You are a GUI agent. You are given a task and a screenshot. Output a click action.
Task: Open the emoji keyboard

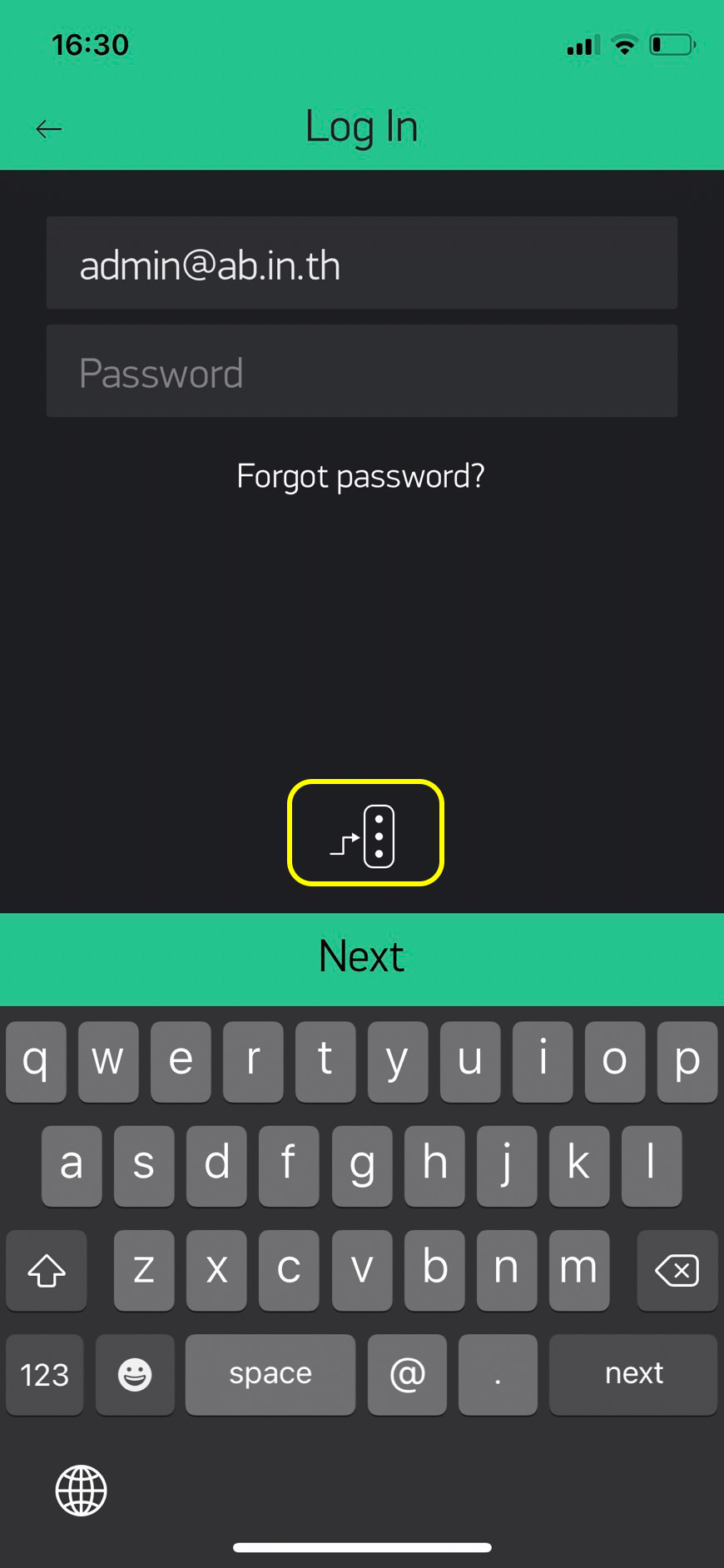tap(135, 1374)
